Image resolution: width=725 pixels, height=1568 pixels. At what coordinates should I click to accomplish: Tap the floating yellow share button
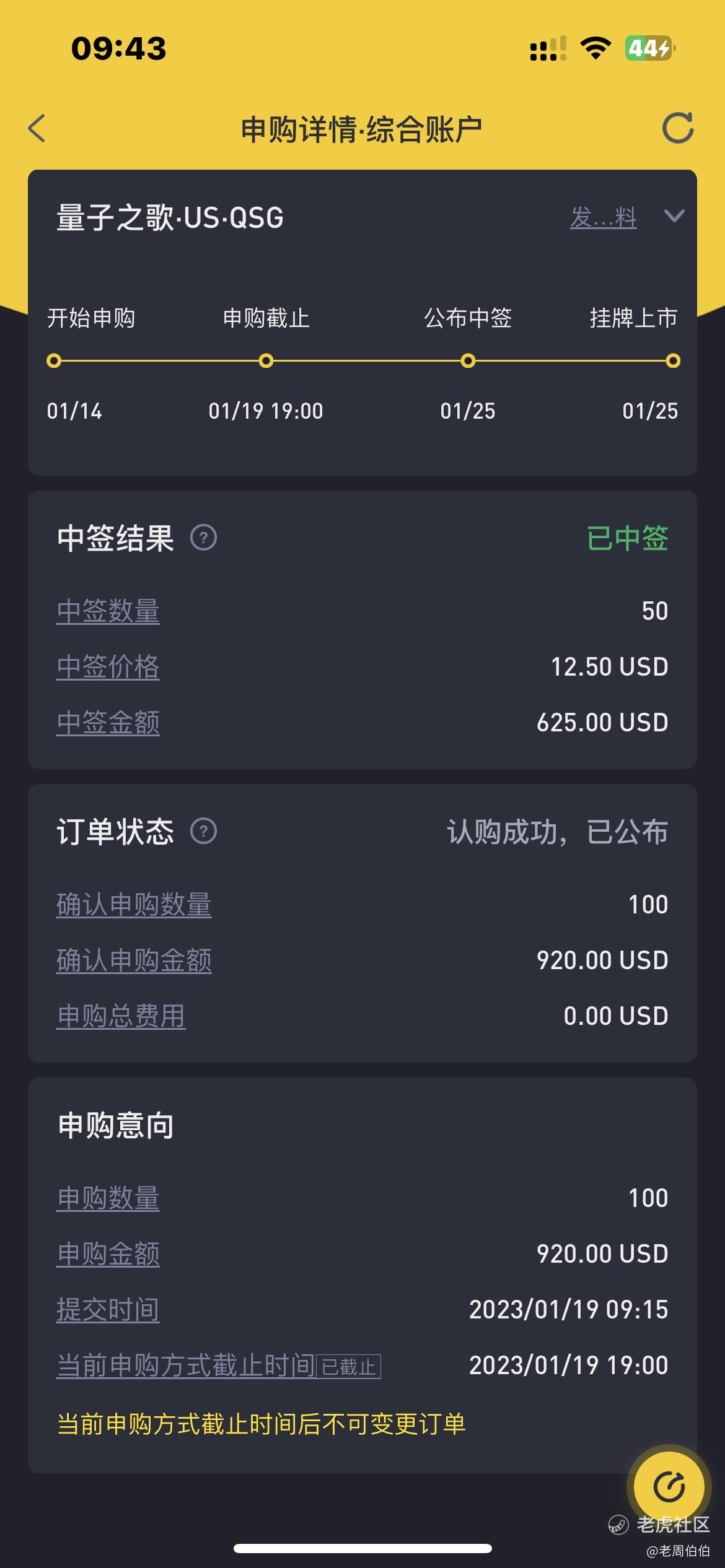[x=669, y=1486]
